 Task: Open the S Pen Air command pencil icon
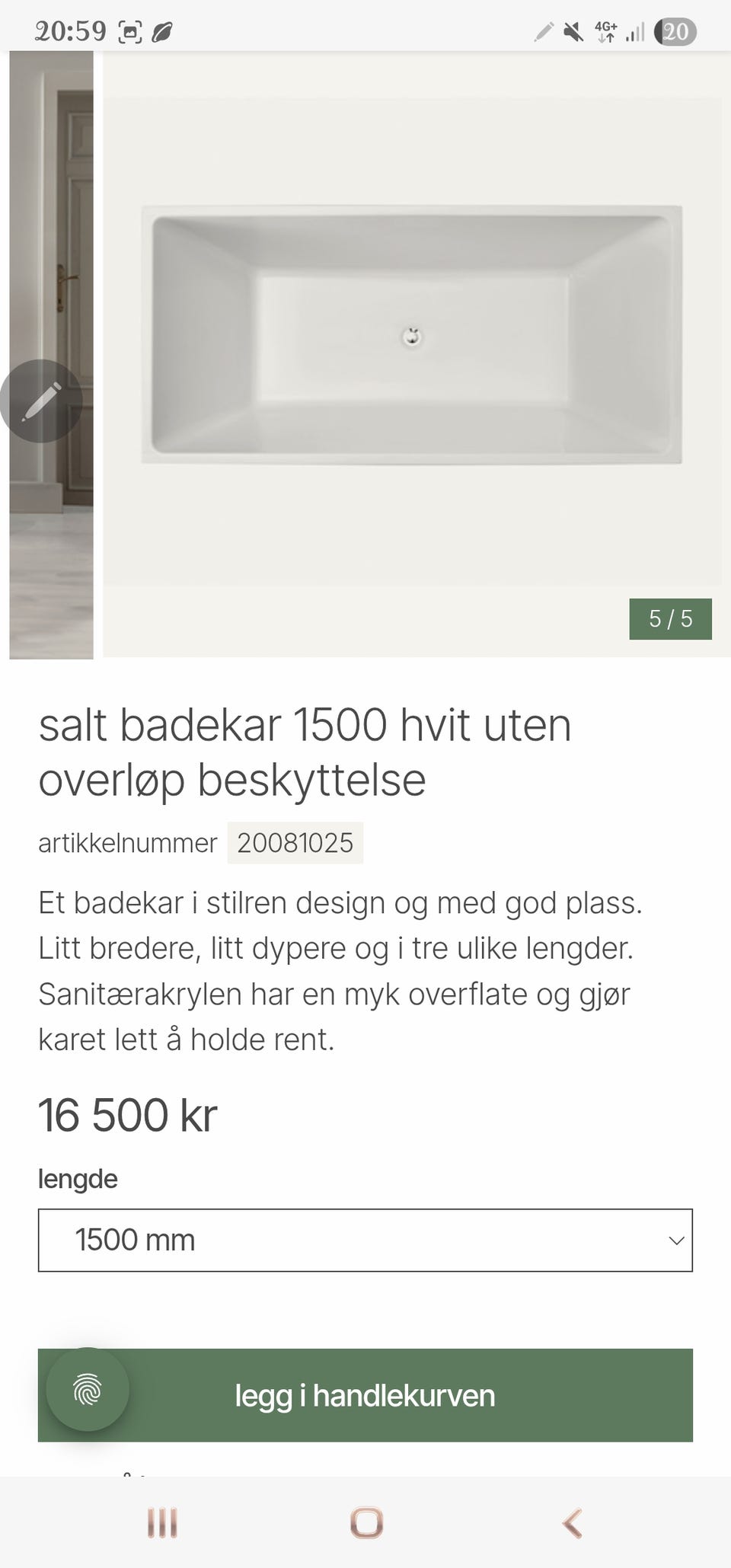[x=43, y=401]
